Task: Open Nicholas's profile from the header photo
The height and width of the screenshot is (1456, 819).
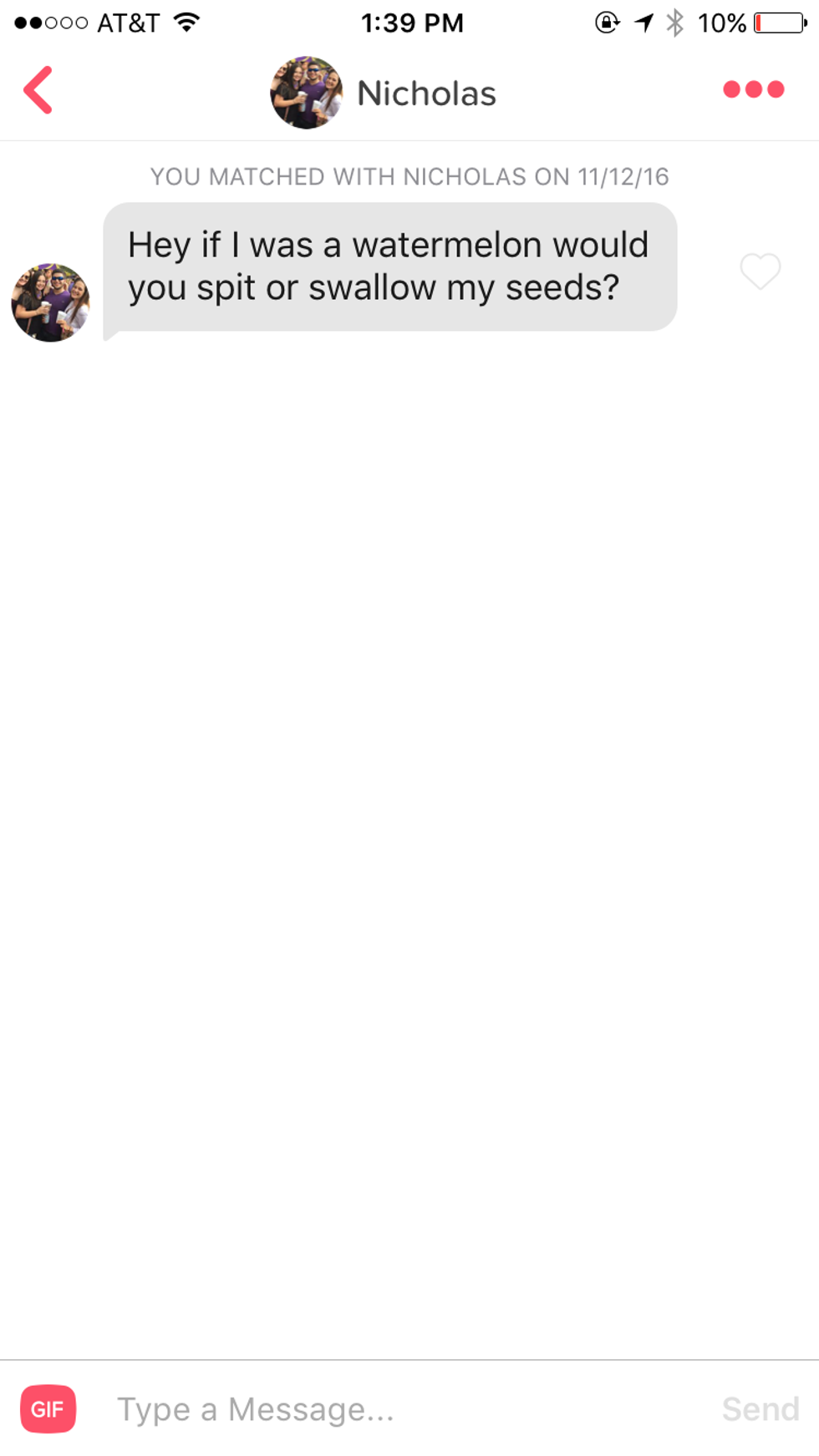Action: 307,93
